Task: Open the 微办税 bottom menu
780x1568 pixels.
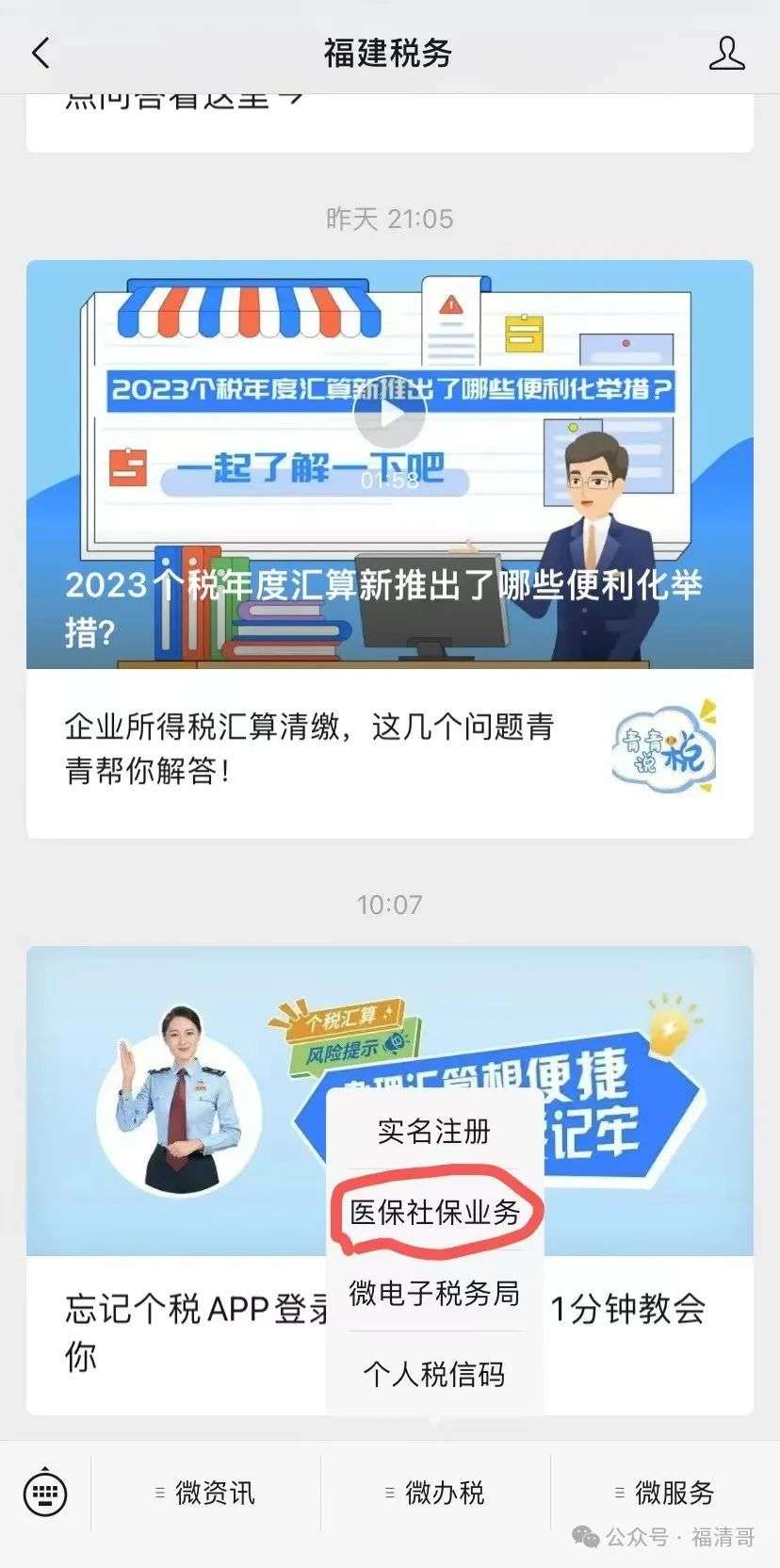Action: (435, 1493)
